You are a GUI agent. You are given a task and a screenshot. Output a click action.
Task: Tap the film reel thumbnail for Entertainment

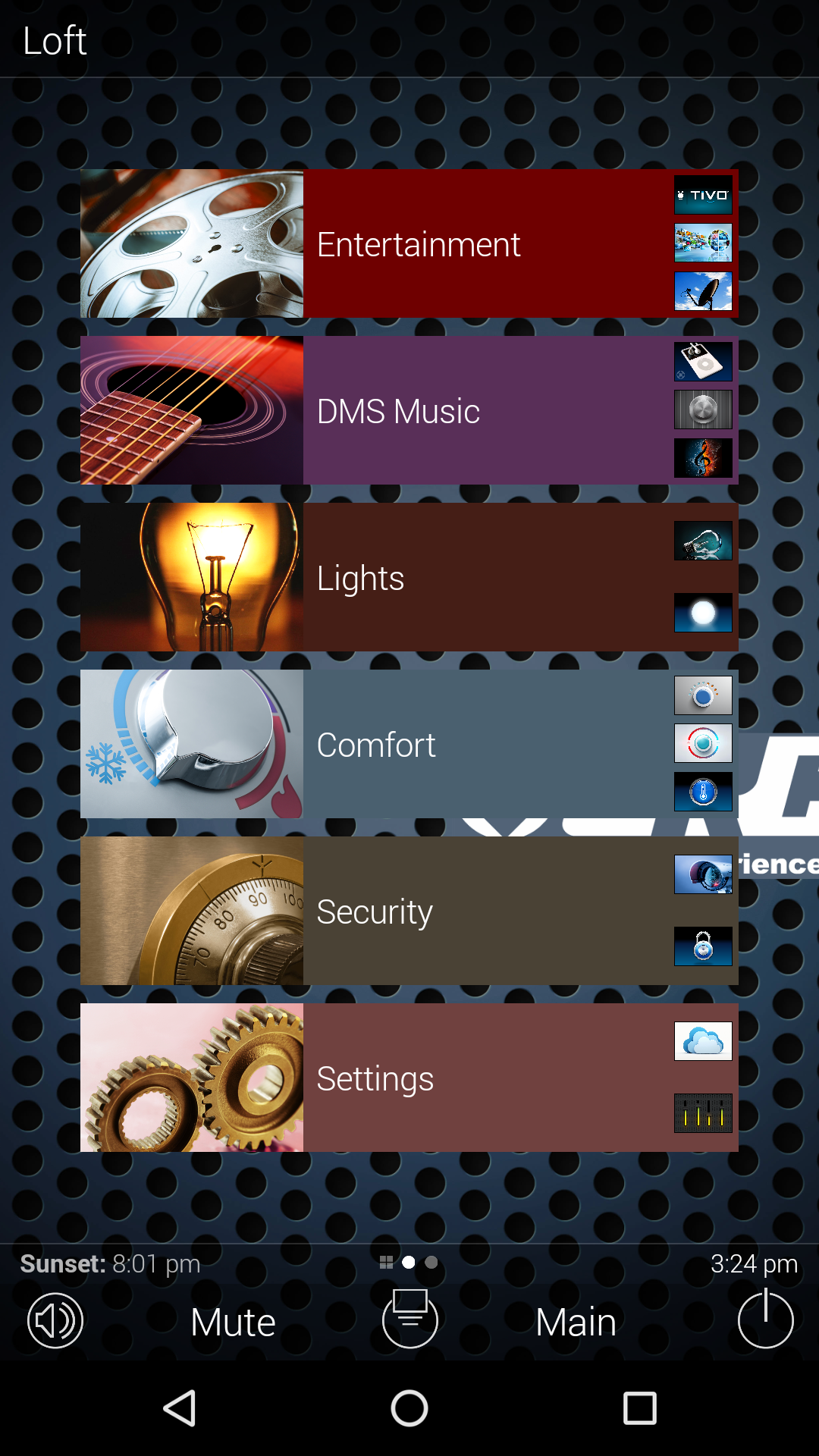coord(191,243)
